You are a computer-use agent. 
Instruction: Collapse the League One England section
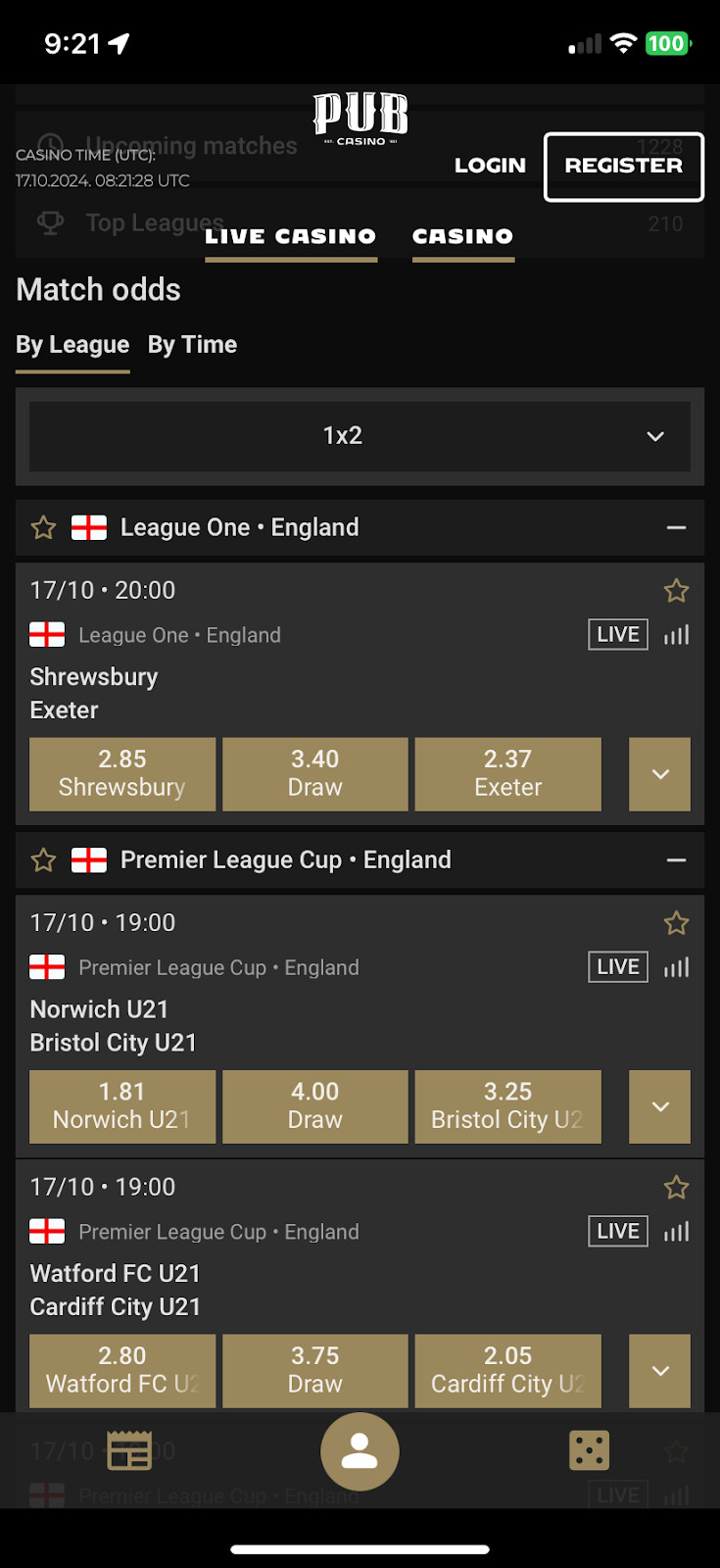coord(676,527)
